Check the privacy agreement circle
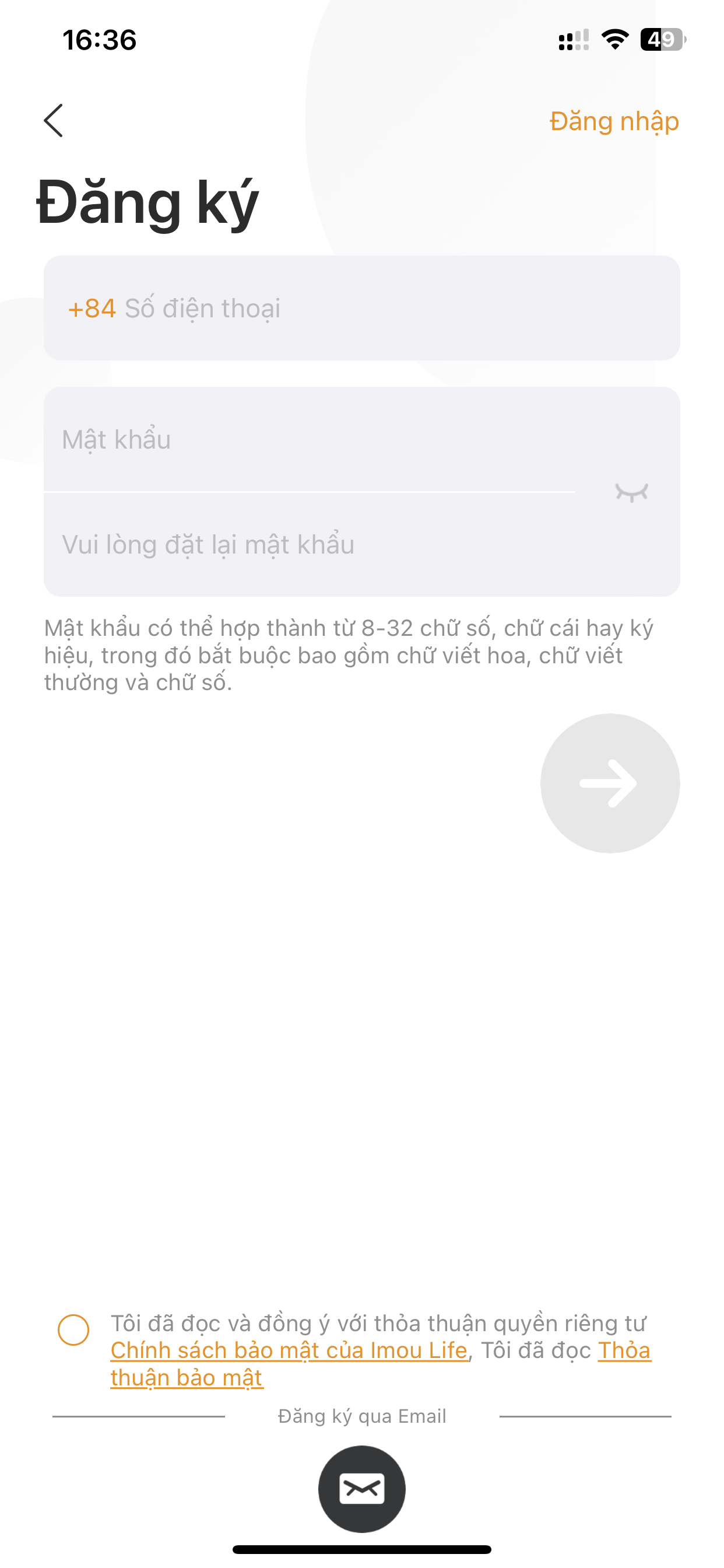The width and height of the screenshot is (724, 1568). point(73,1329)
